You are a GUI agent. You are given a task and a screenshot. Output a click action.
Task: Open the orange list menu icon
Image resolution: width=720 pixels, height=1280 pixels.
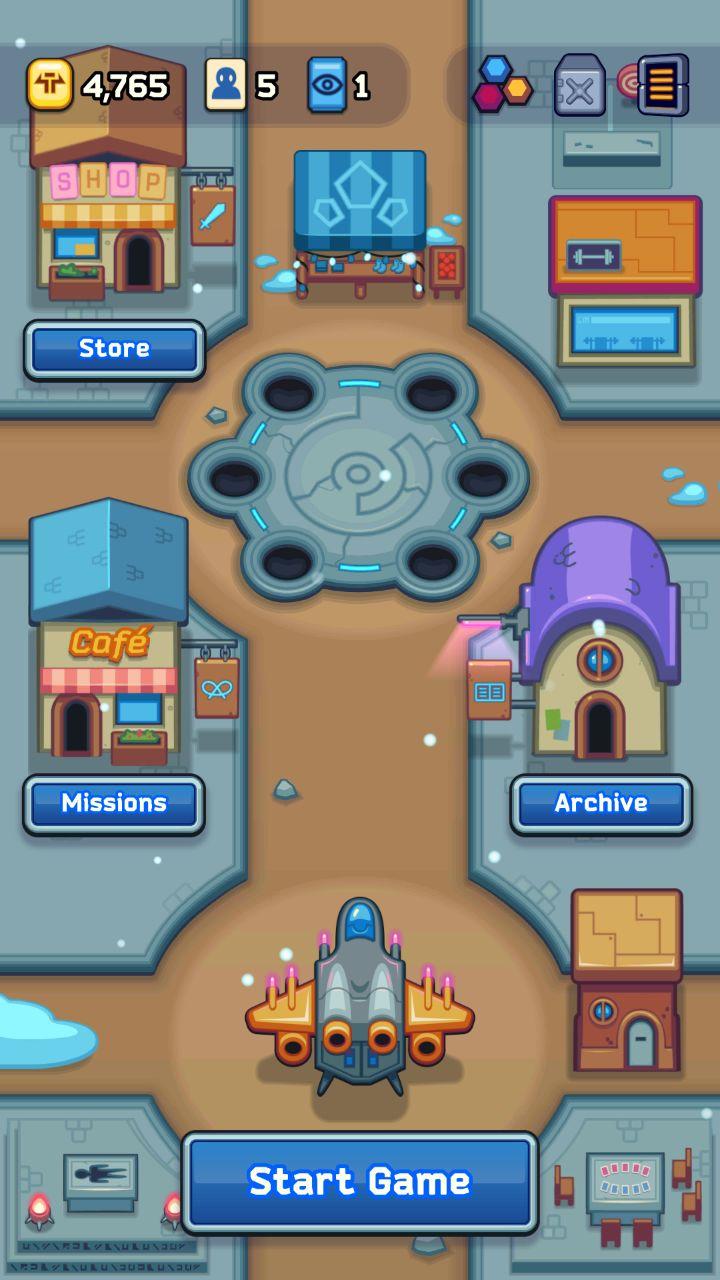[662, 84]
